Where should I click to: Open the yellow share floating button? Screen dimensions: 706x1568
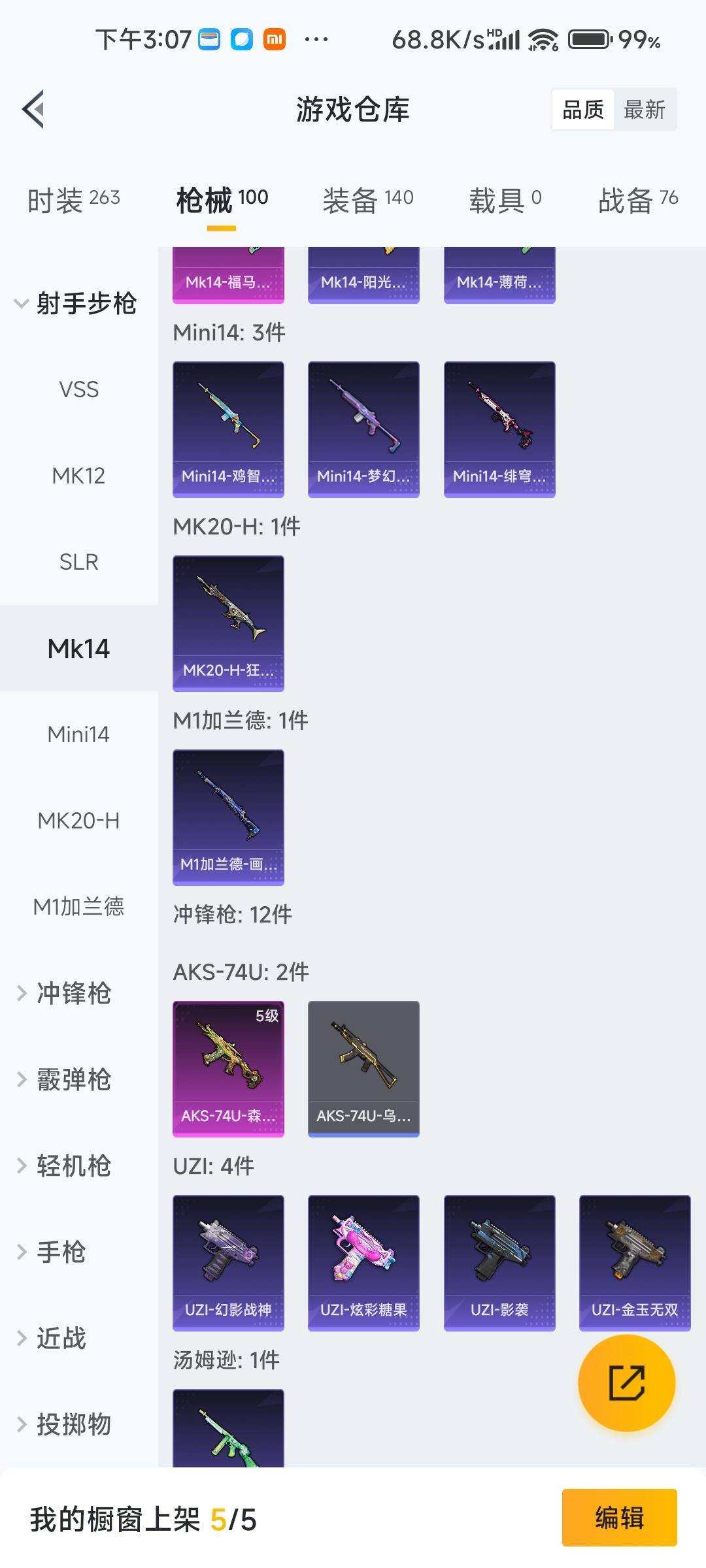626,1385
